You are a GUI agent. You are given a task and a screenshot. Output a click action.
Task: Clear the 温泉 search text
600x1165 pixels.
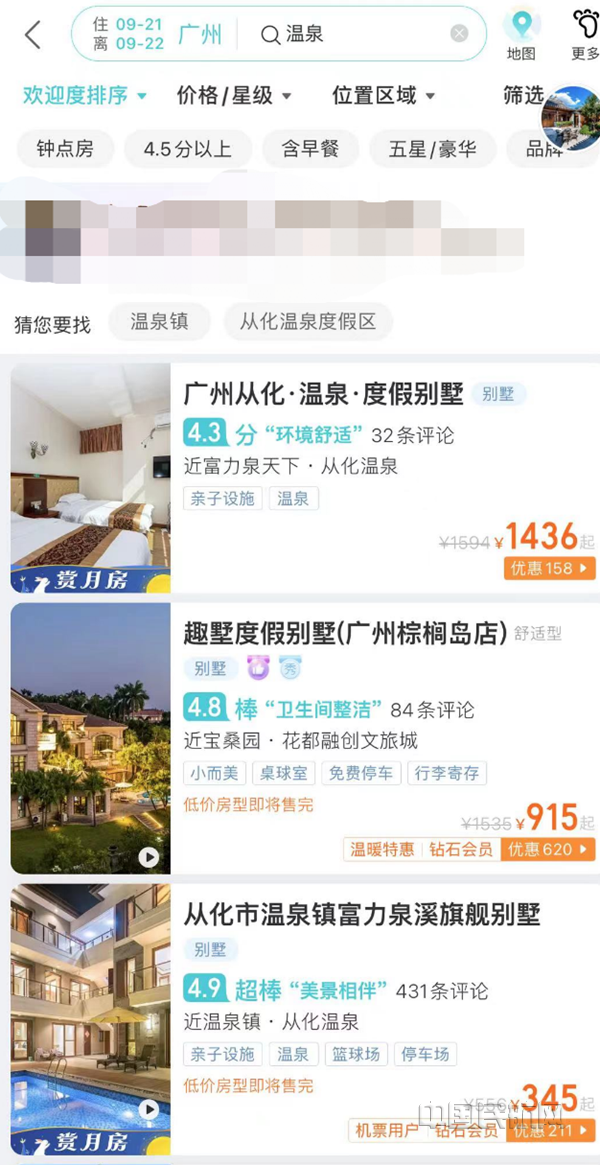(459, 34)
